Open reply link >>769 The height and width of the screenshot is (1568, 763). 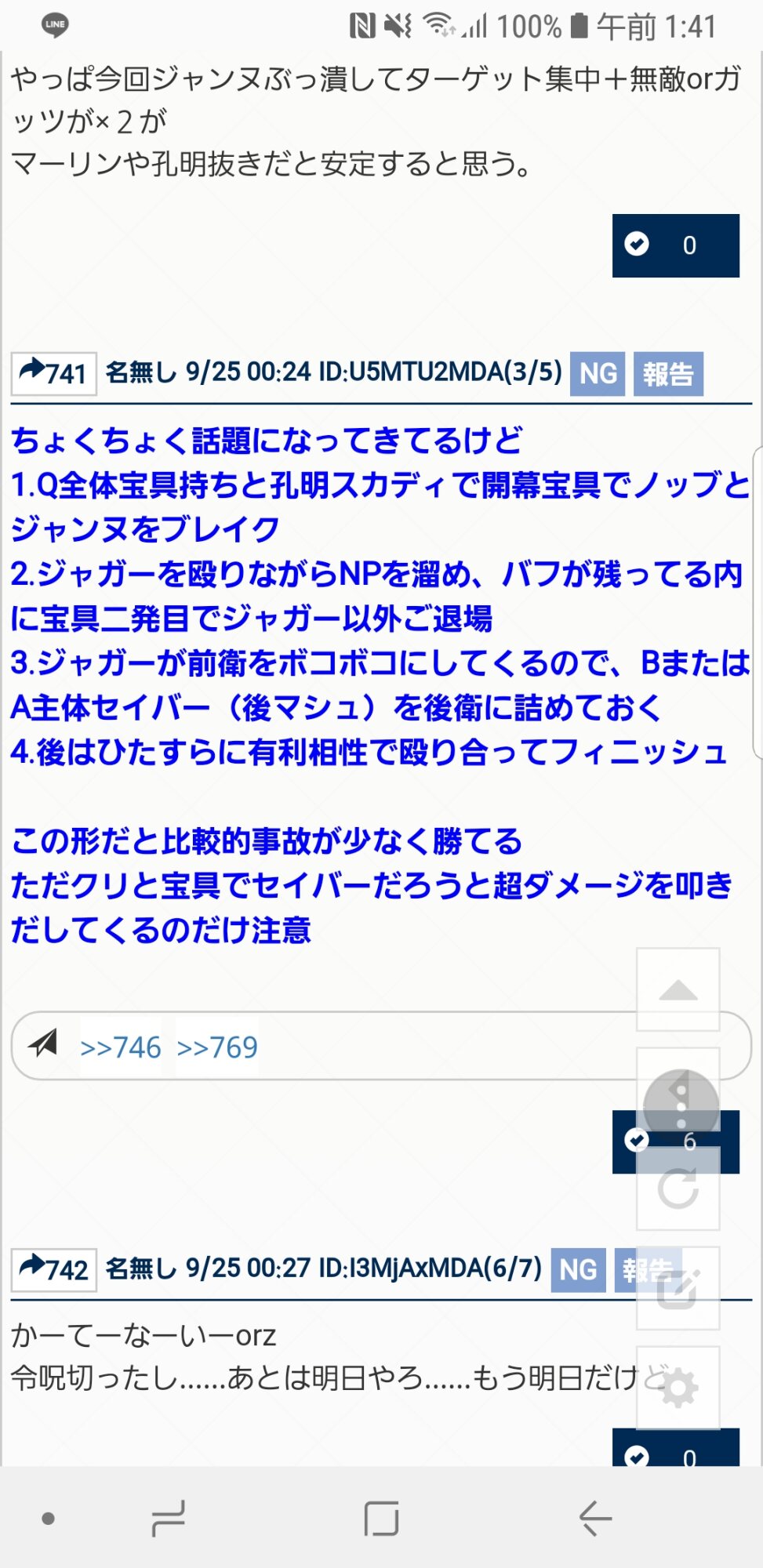tap(217, 1047)
